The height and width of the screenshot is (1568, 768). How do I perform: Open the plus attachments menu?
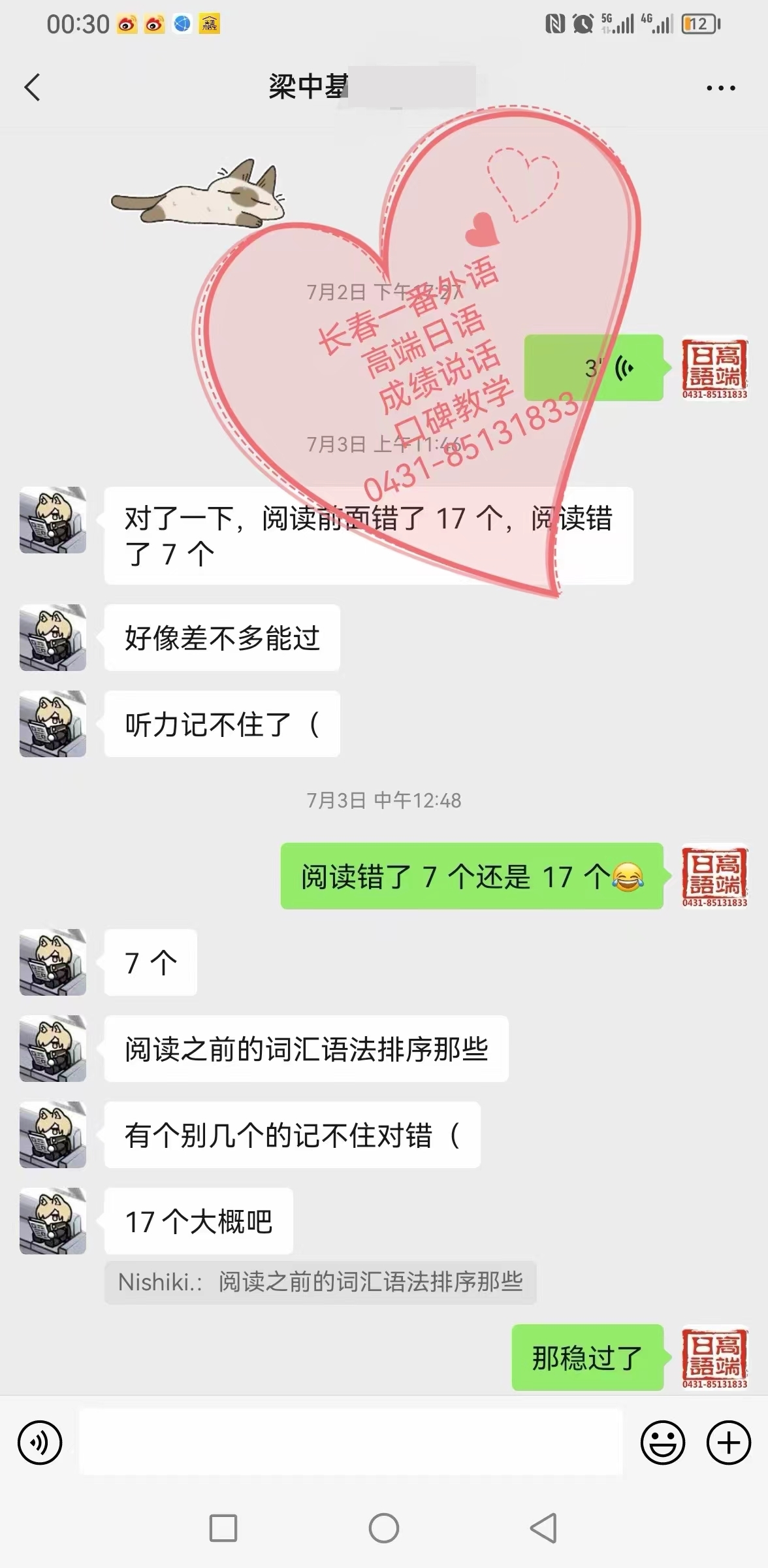[729, 1443]
